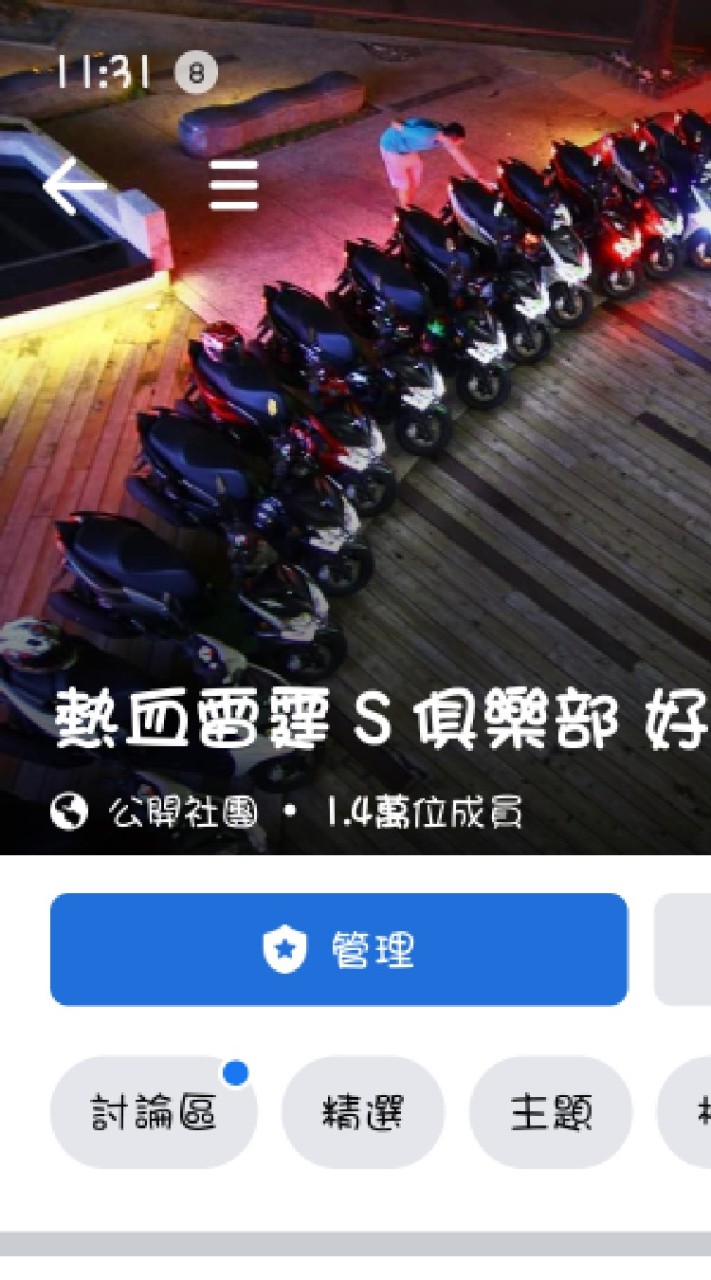
Task: Switch to the 討論區 tab
Action: tap(153, 1112)
